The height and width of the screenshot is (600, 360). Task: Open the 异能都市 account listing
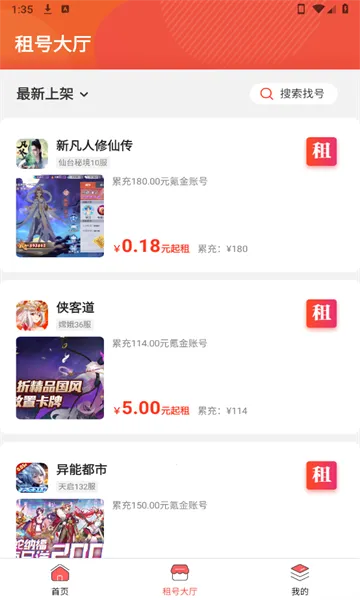(180, 500)
